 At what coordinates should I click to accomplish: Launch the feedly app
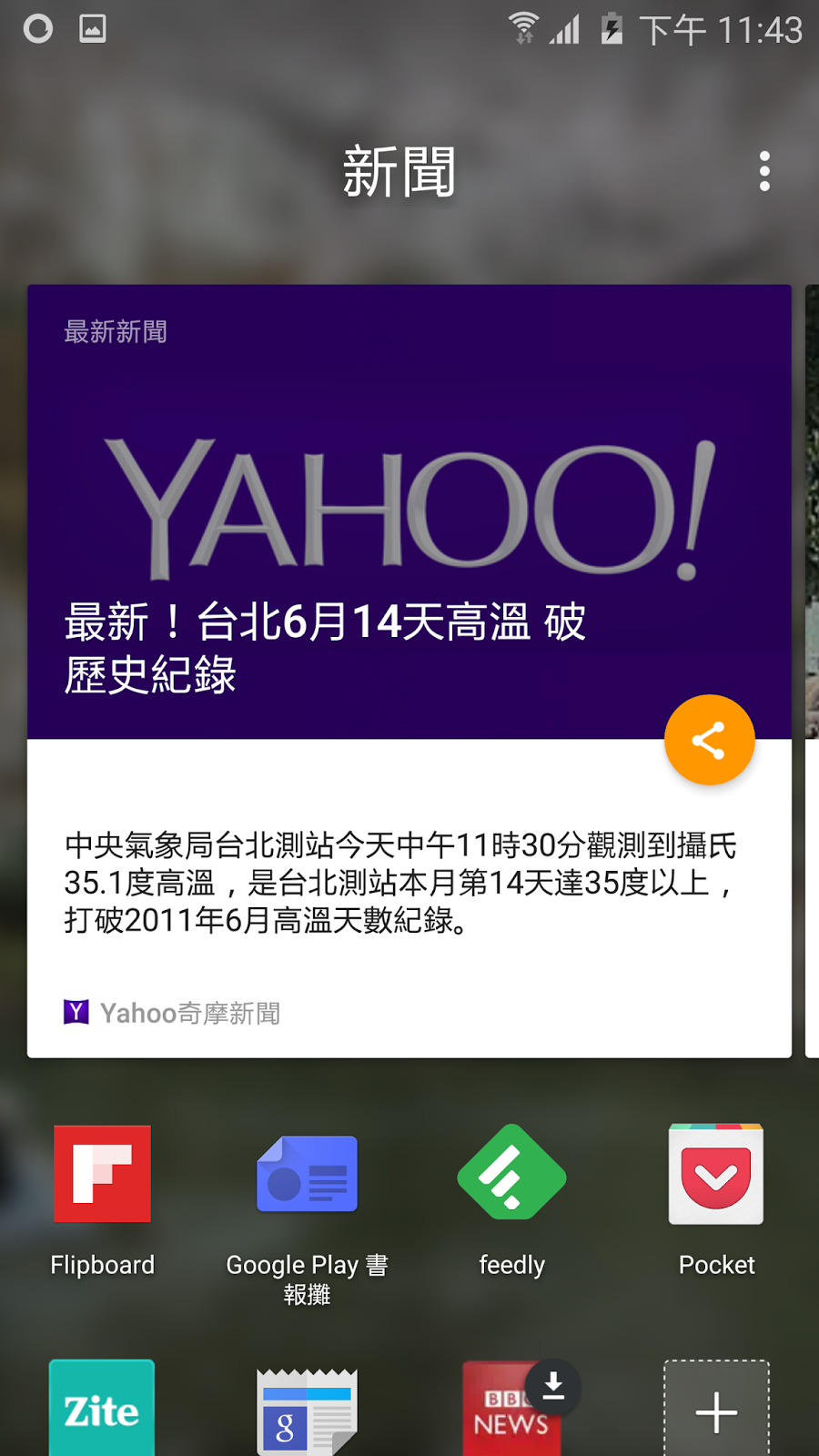[511, 1174]
